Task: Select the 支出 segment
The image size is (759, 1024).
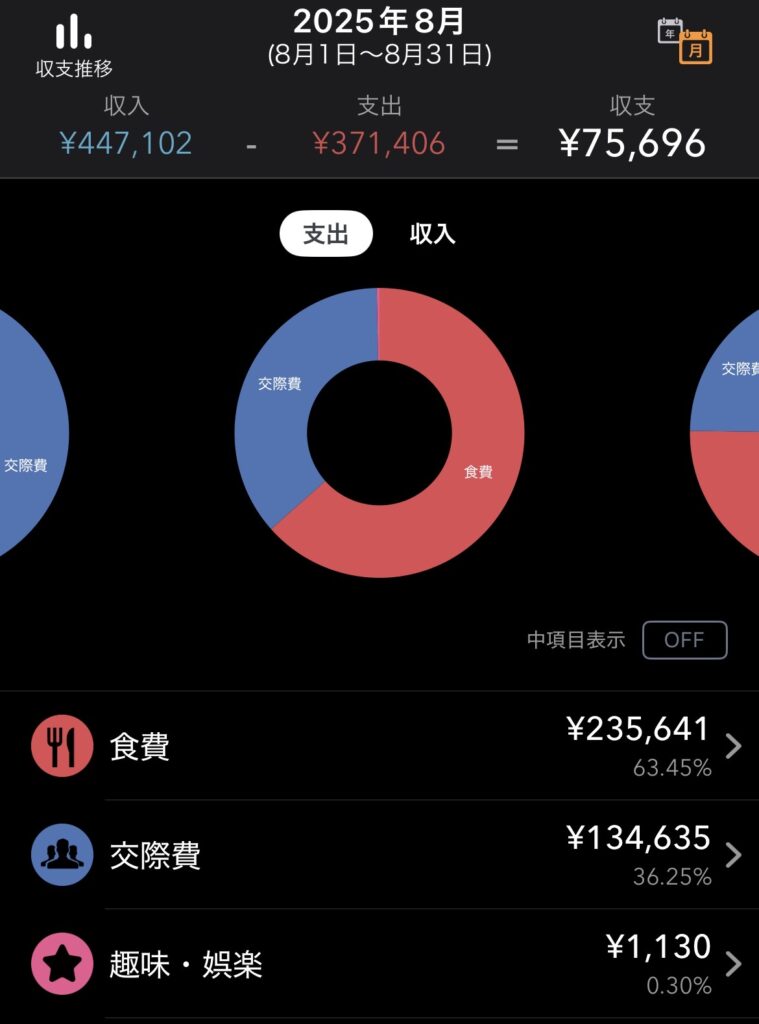Action: point(326,235)
